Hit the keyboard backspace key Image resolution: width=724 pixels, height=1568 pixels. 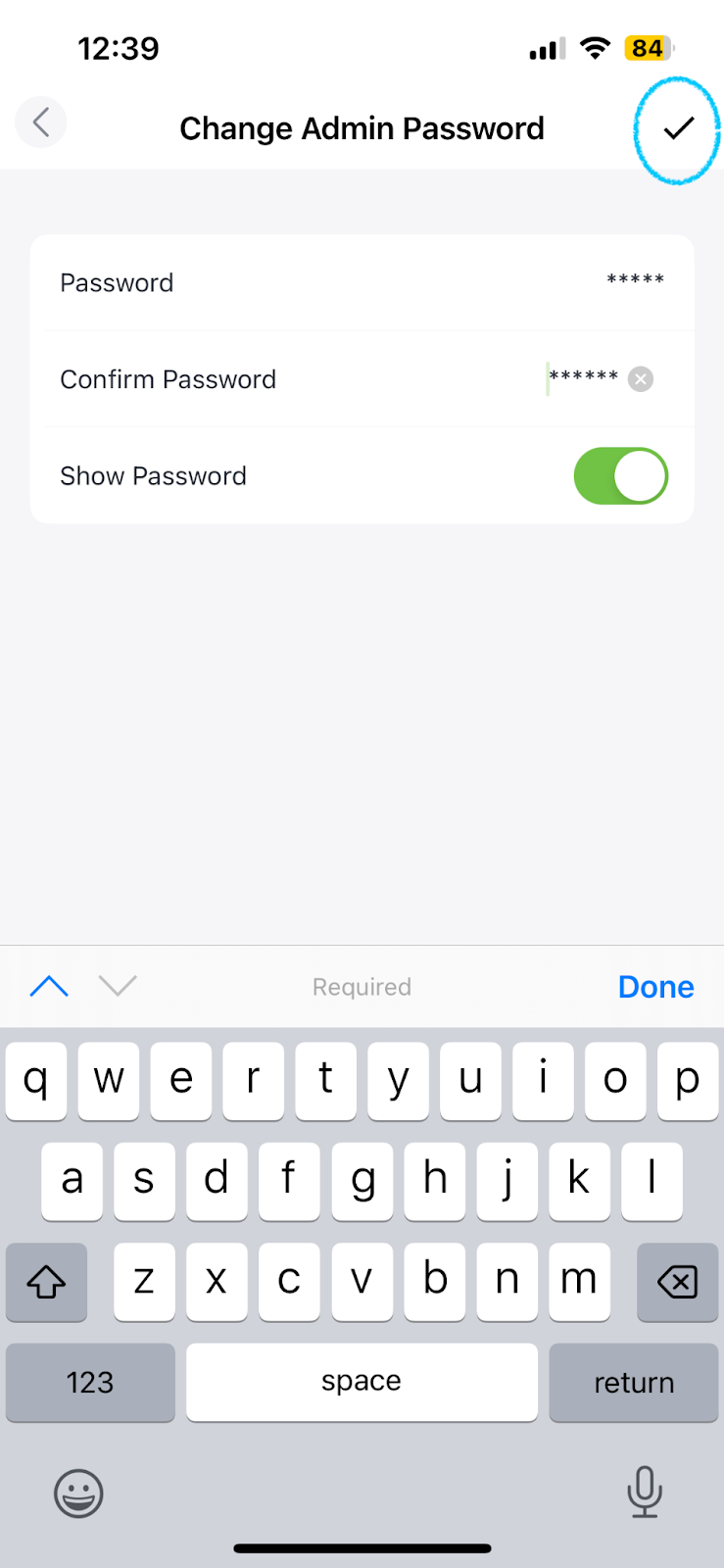[677, 1281]
